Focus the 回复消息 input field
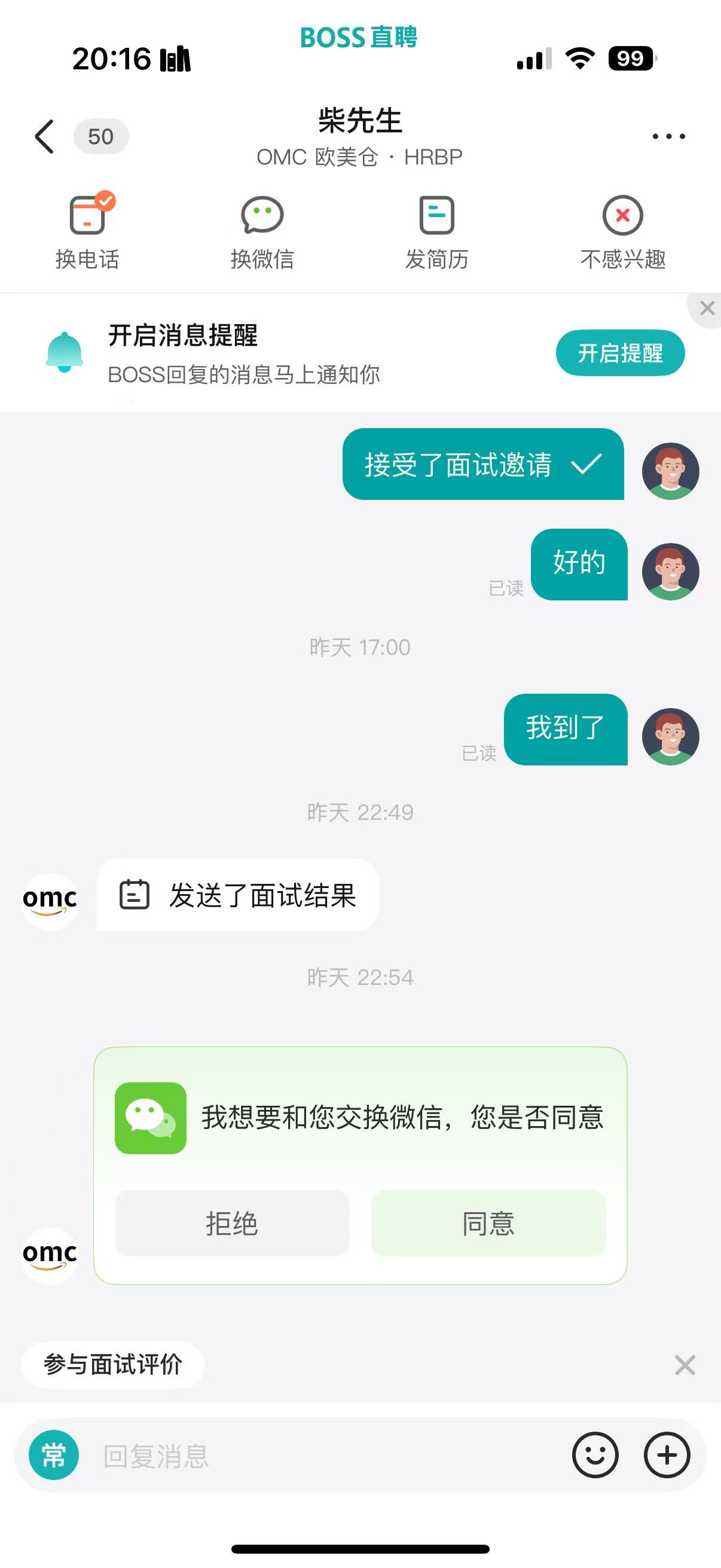 (316, 1456)
